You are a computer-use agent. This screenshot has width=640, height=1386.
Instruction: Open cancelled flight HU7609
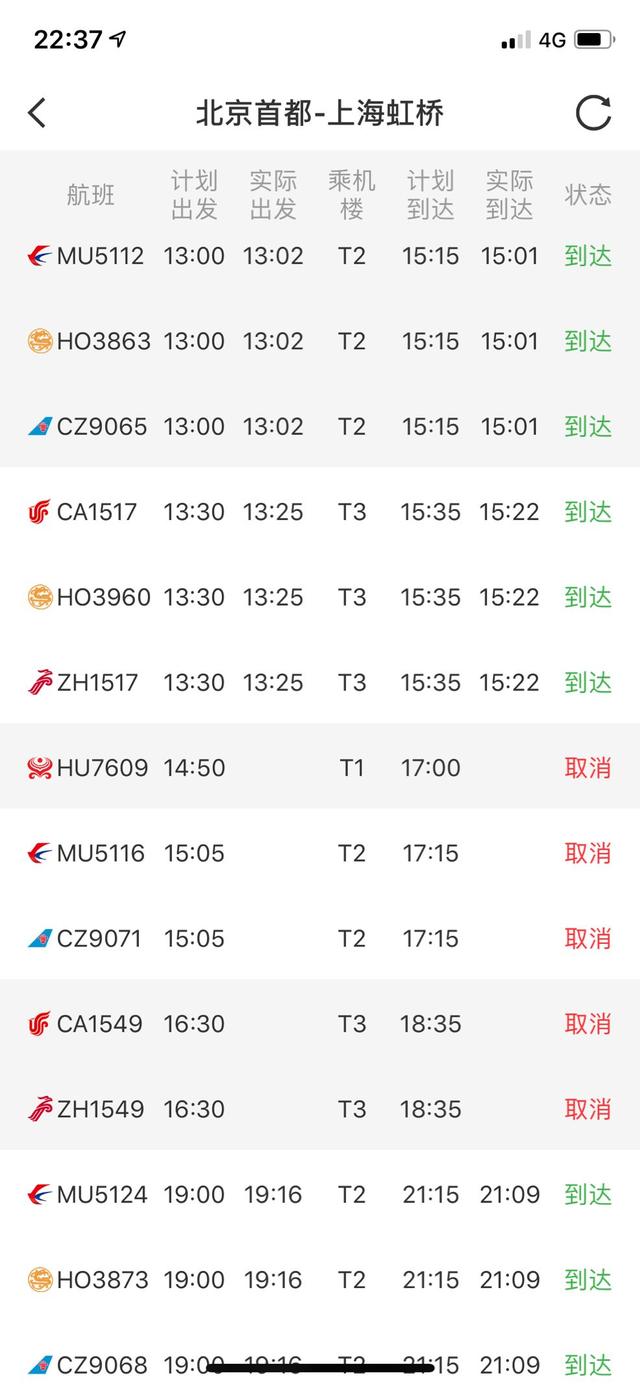[x=320, y=768]
